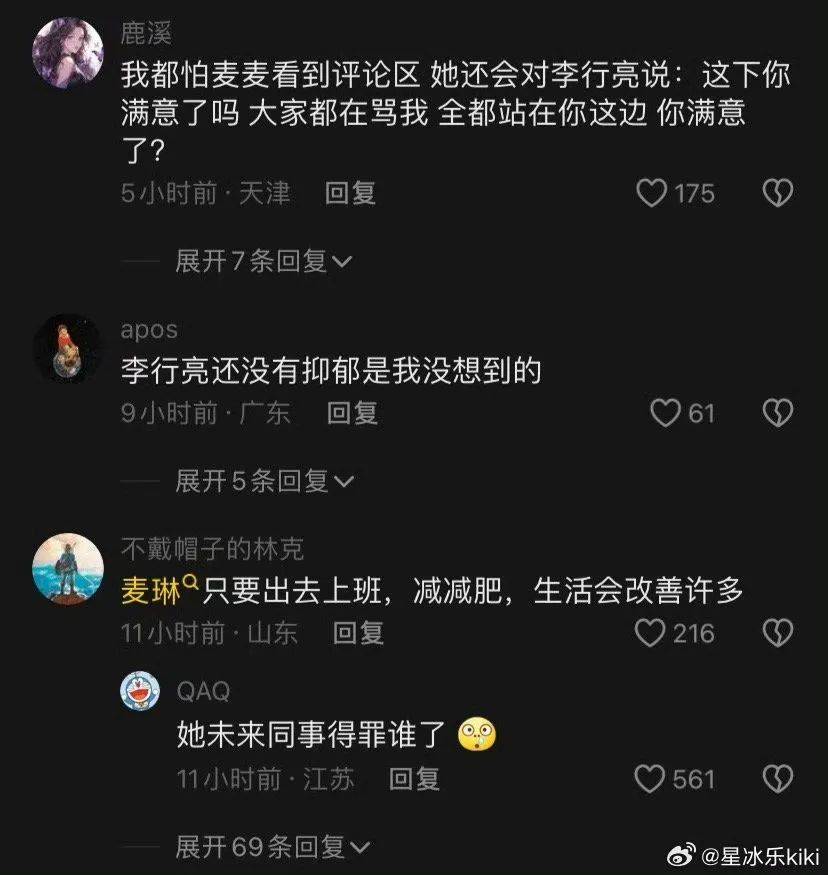This screenshot has height=875, width=828.
Task: Open QAQ's profile avatar
Action: (141, 691)
